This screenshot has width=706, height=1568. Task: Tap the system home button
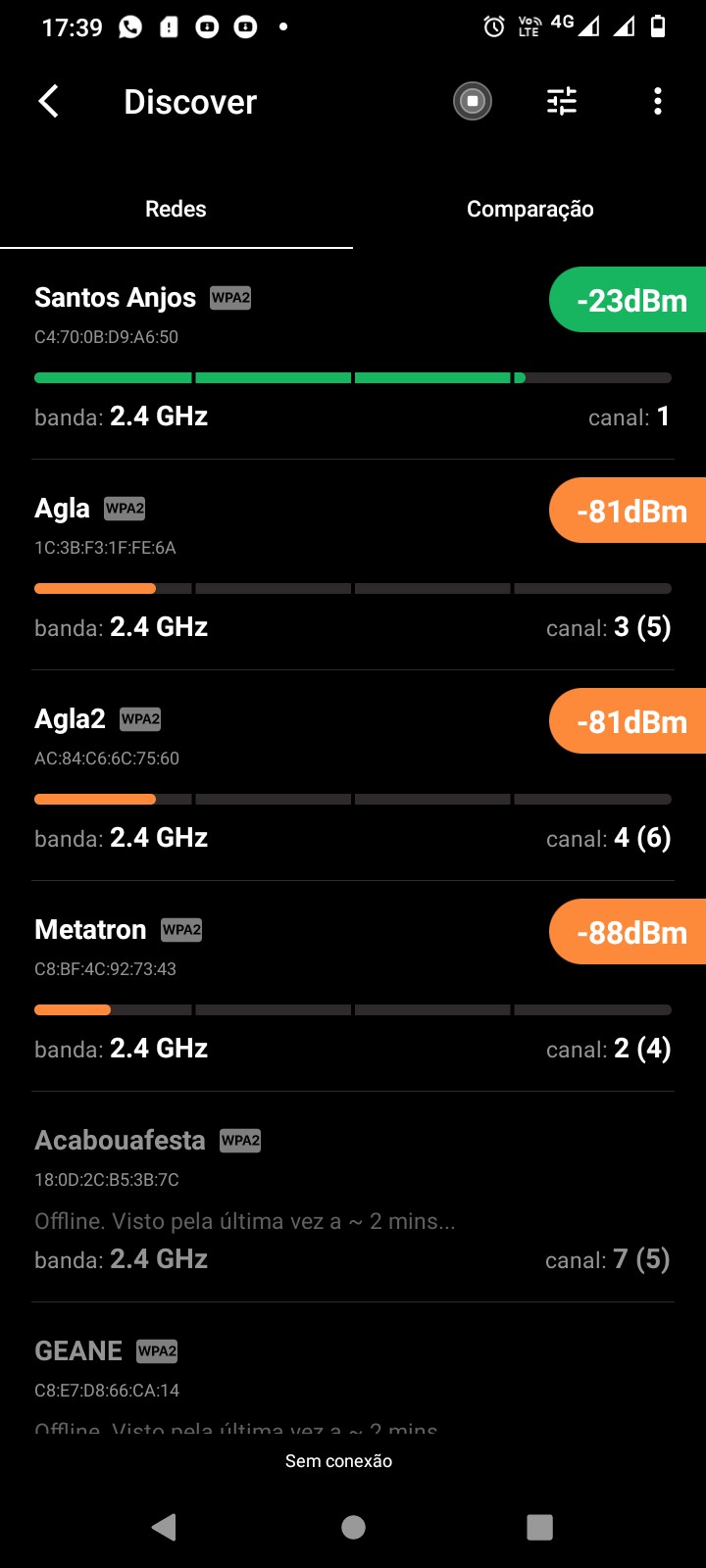(353, 1526)
